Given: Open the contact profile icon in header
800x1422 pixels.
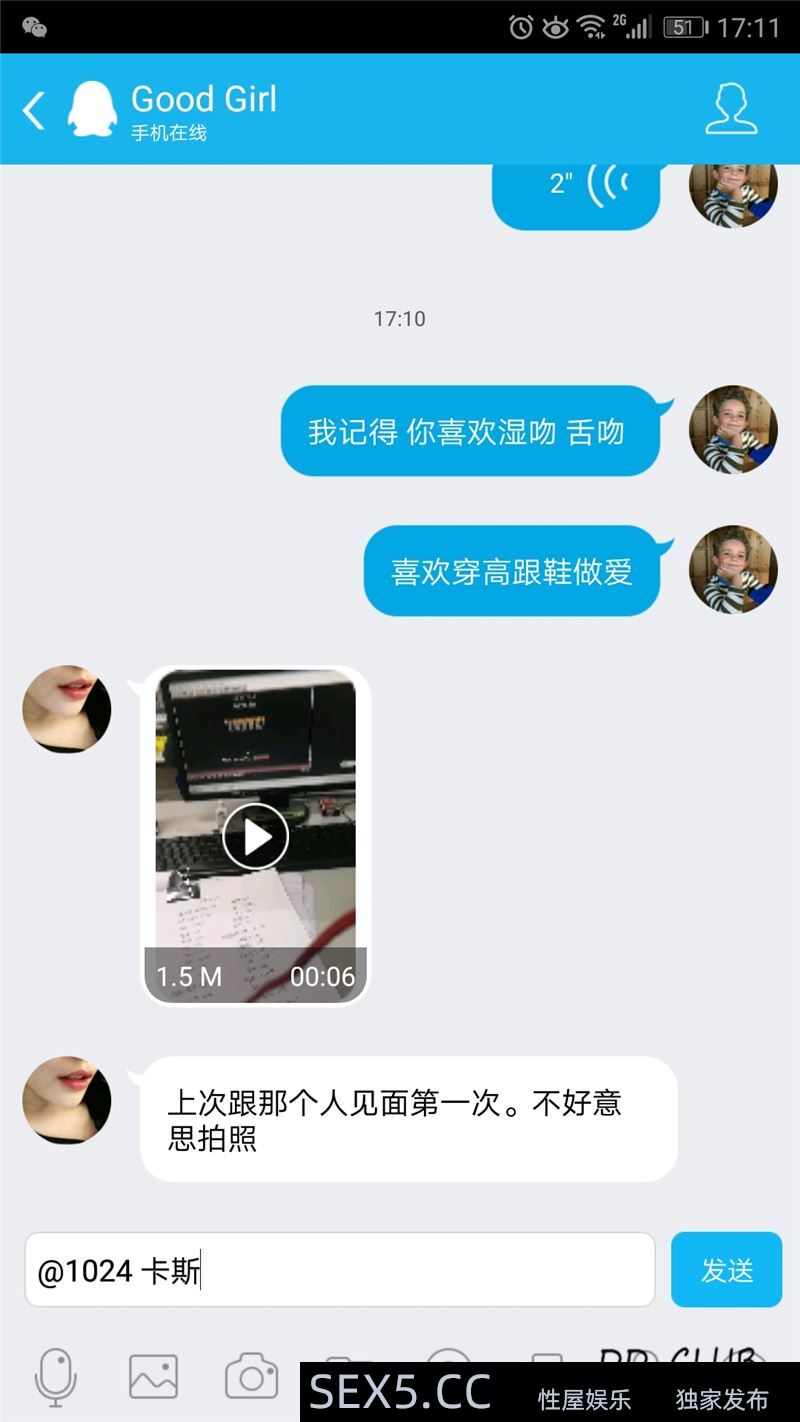Looking at the screenshot, I should point(731,109).
